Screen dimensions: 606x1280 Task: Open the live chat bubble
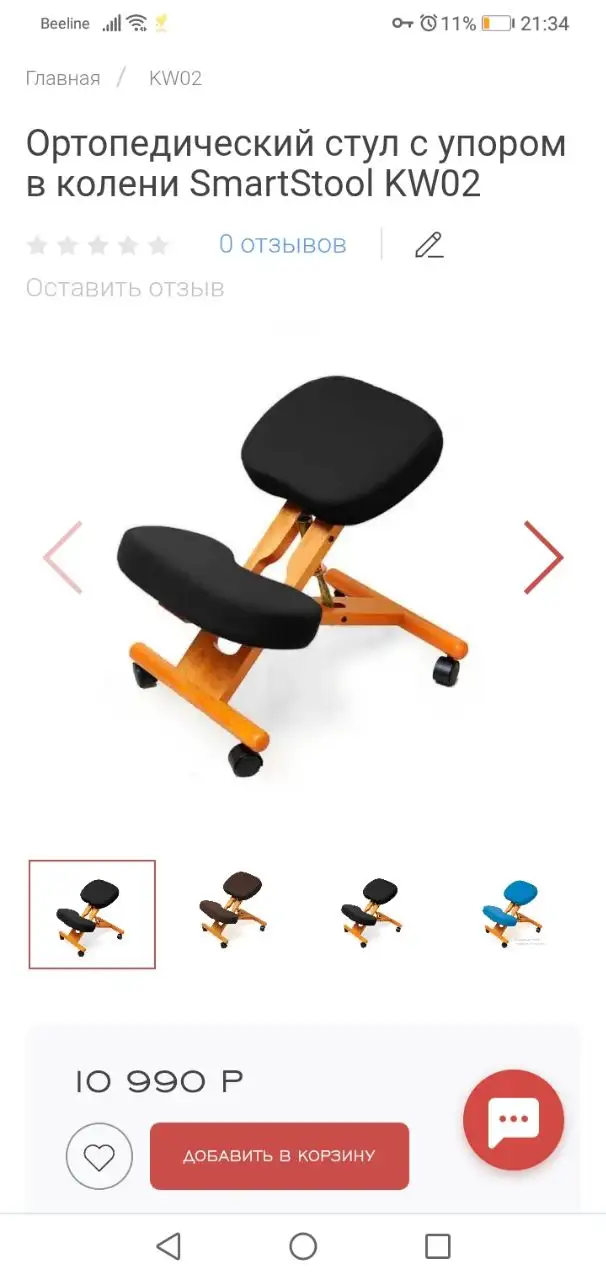513,1120
